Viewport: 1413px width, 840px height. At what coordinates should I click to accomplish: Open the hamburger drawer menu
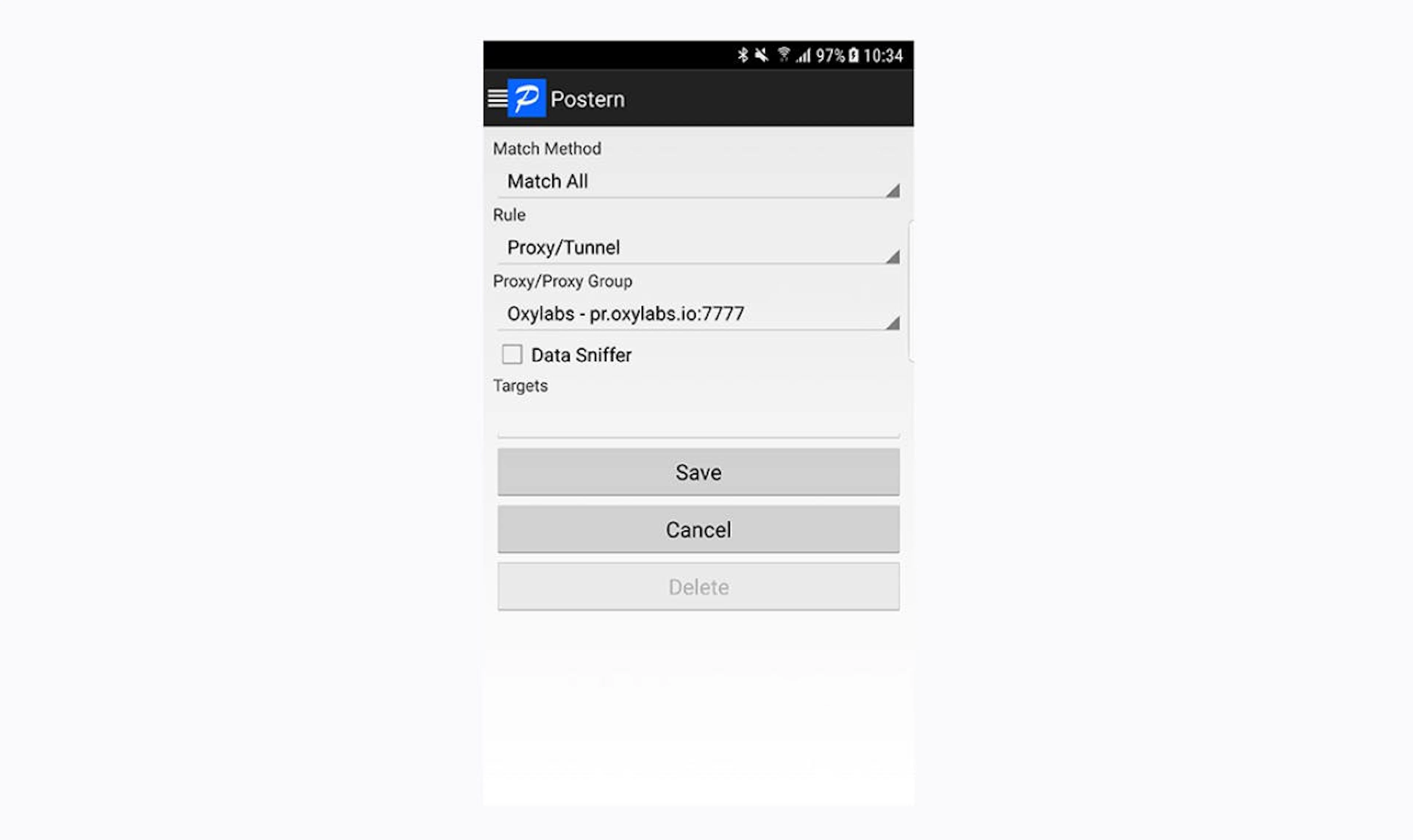(497, 98)
